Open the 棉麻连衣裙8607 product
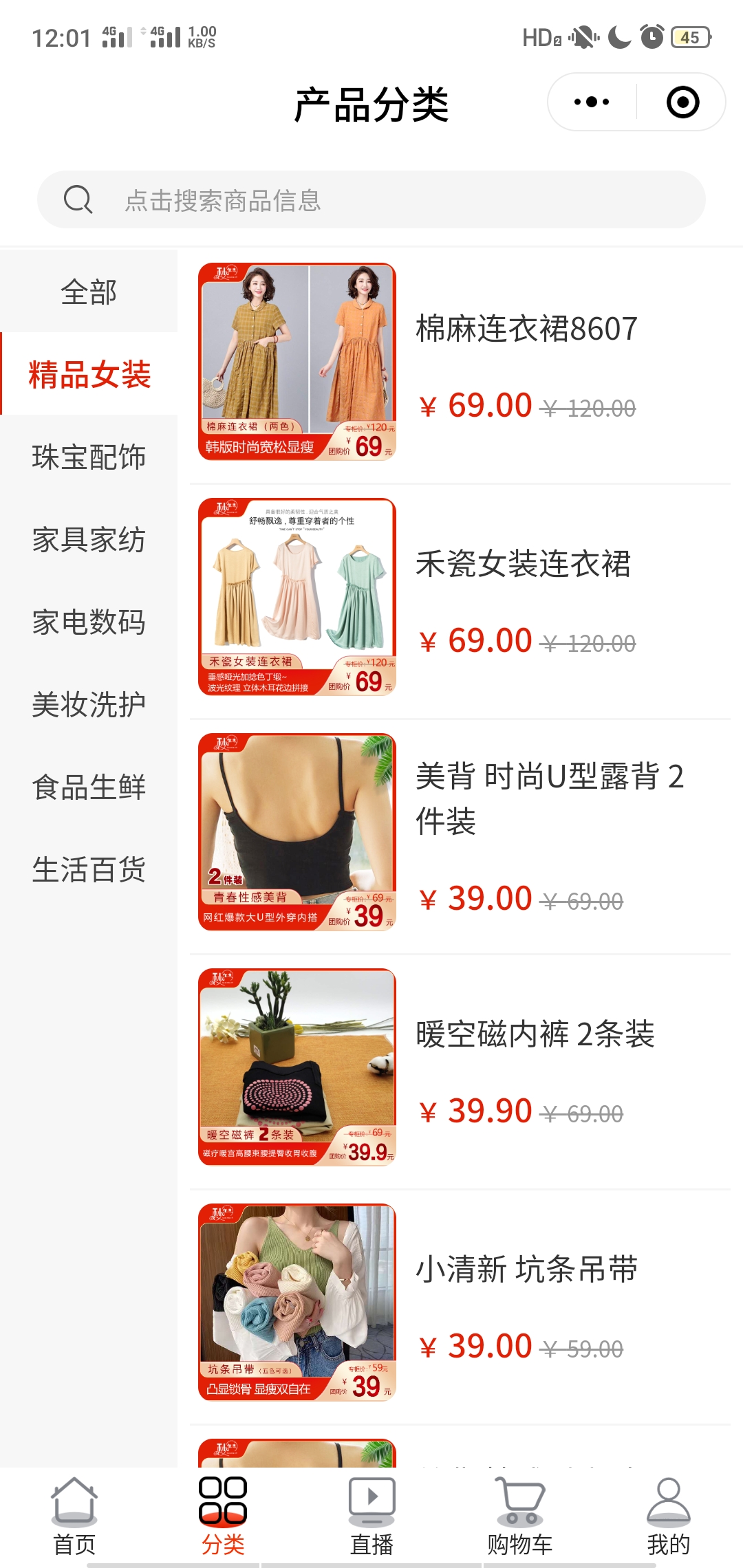 tap(526, 329)
